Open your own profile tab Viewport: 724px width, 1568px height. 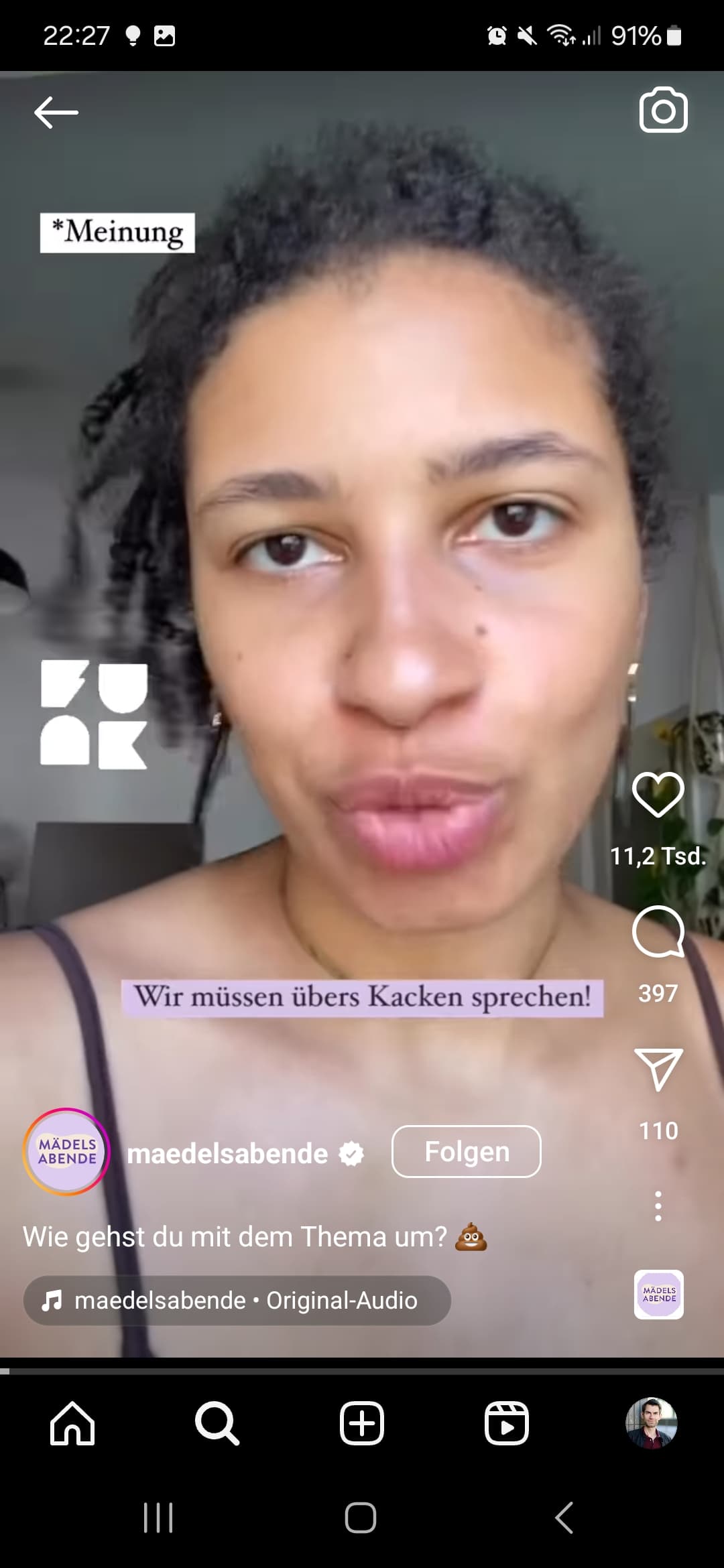tap(651, 1423)
